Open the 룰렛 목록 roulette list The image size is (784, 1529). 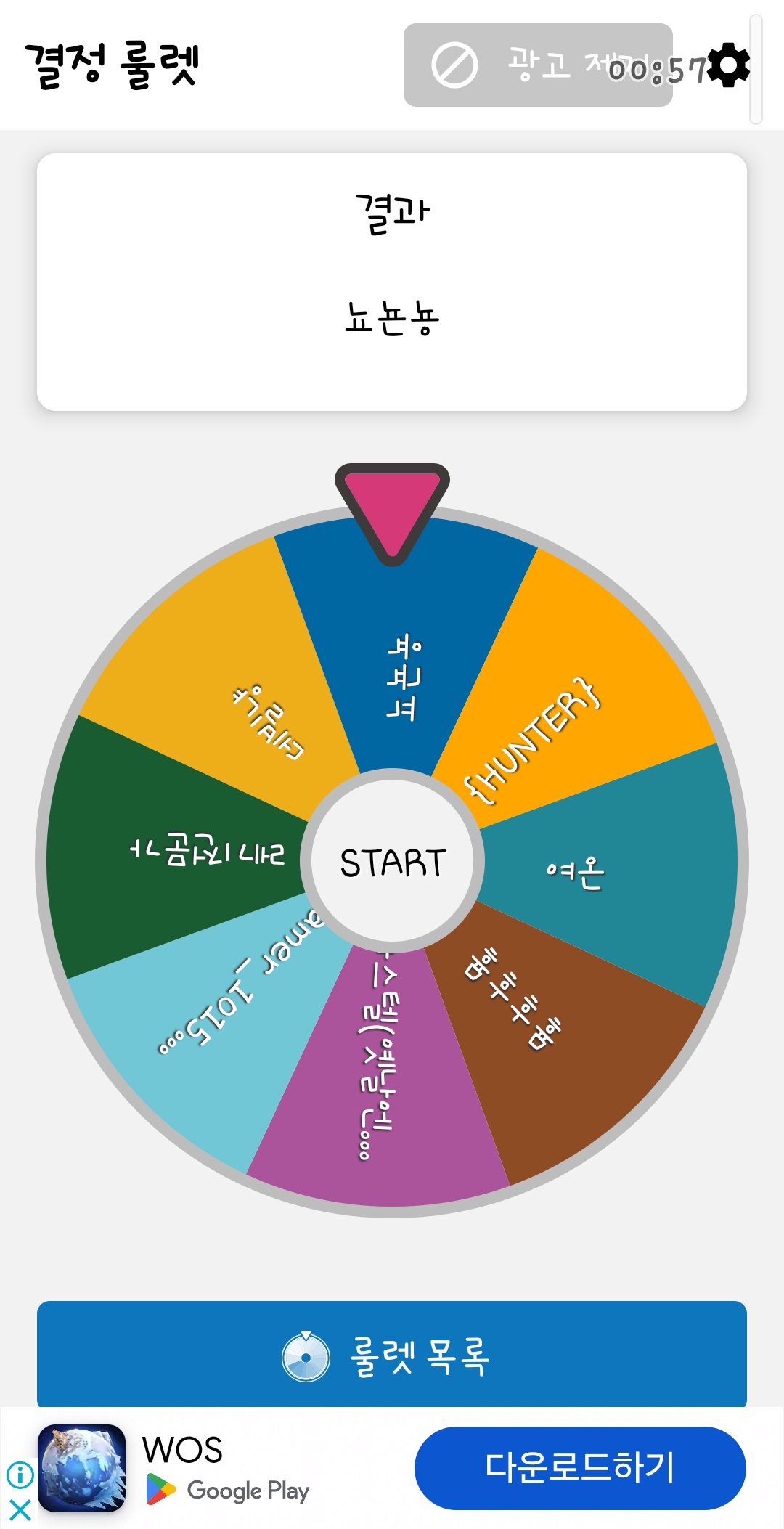[x=392, y=1355]
